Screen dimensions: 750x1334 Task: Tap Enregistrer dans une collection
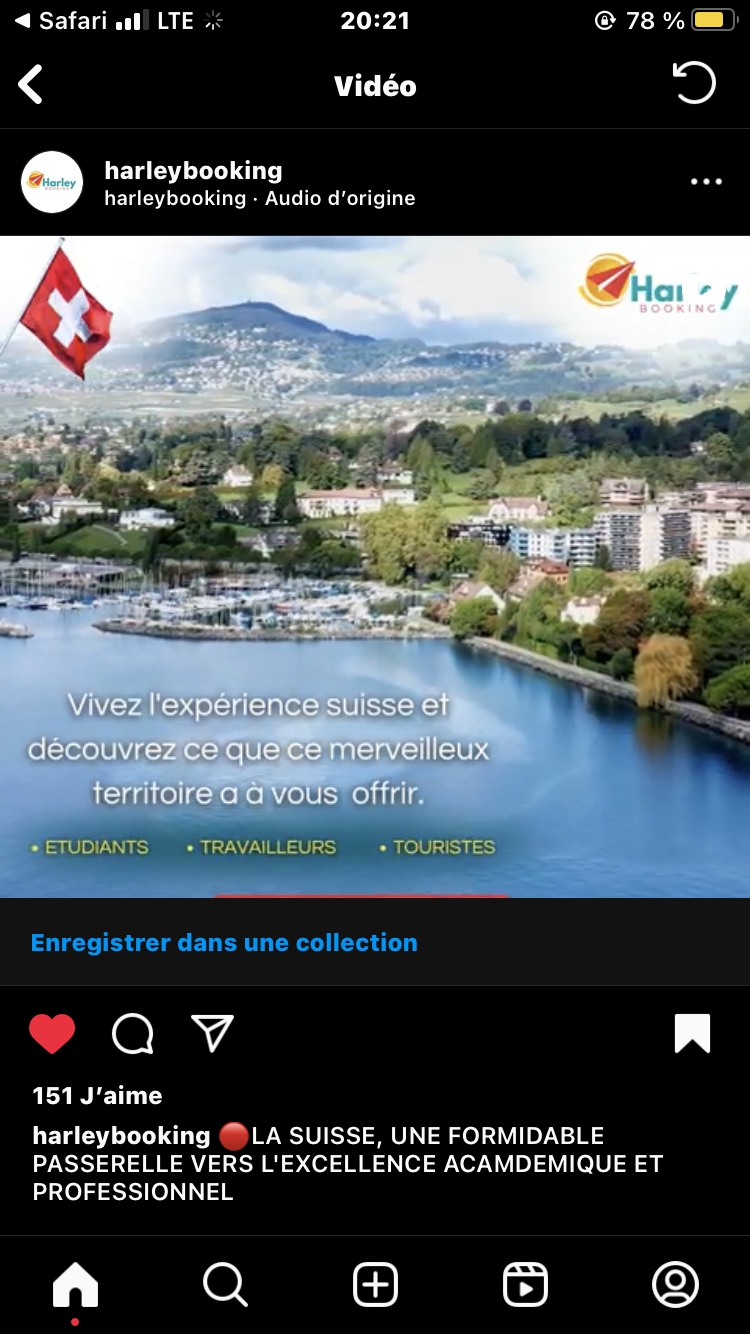click(x=224, y=942)
